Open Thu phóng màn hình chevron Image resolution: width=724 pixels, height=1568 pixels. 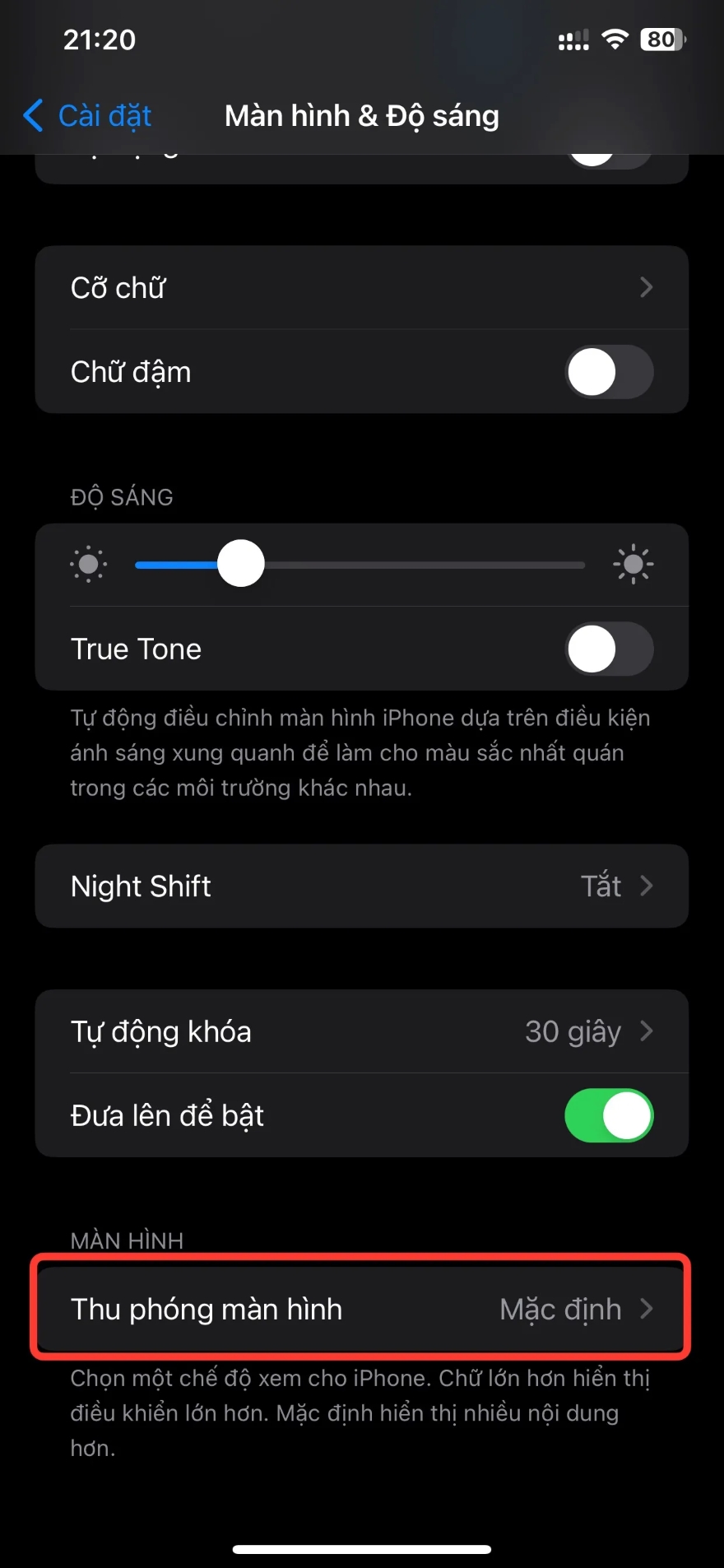tap(647, 1310)
